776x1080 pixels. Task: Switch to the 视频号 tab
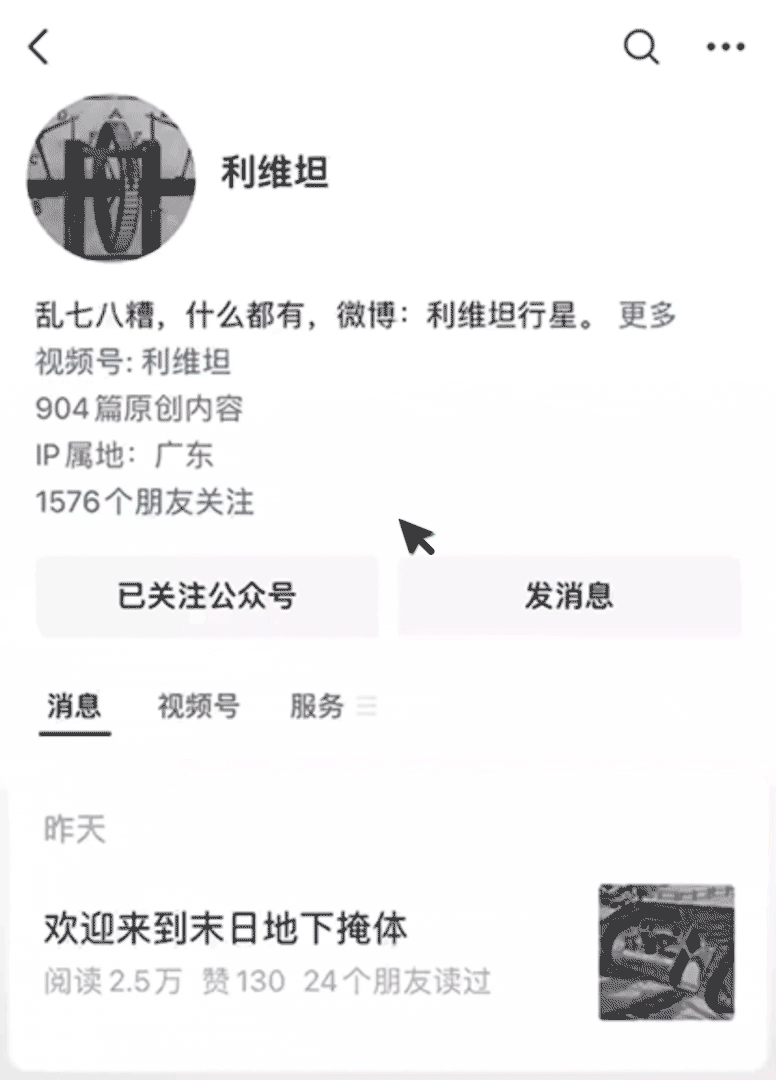198,707
